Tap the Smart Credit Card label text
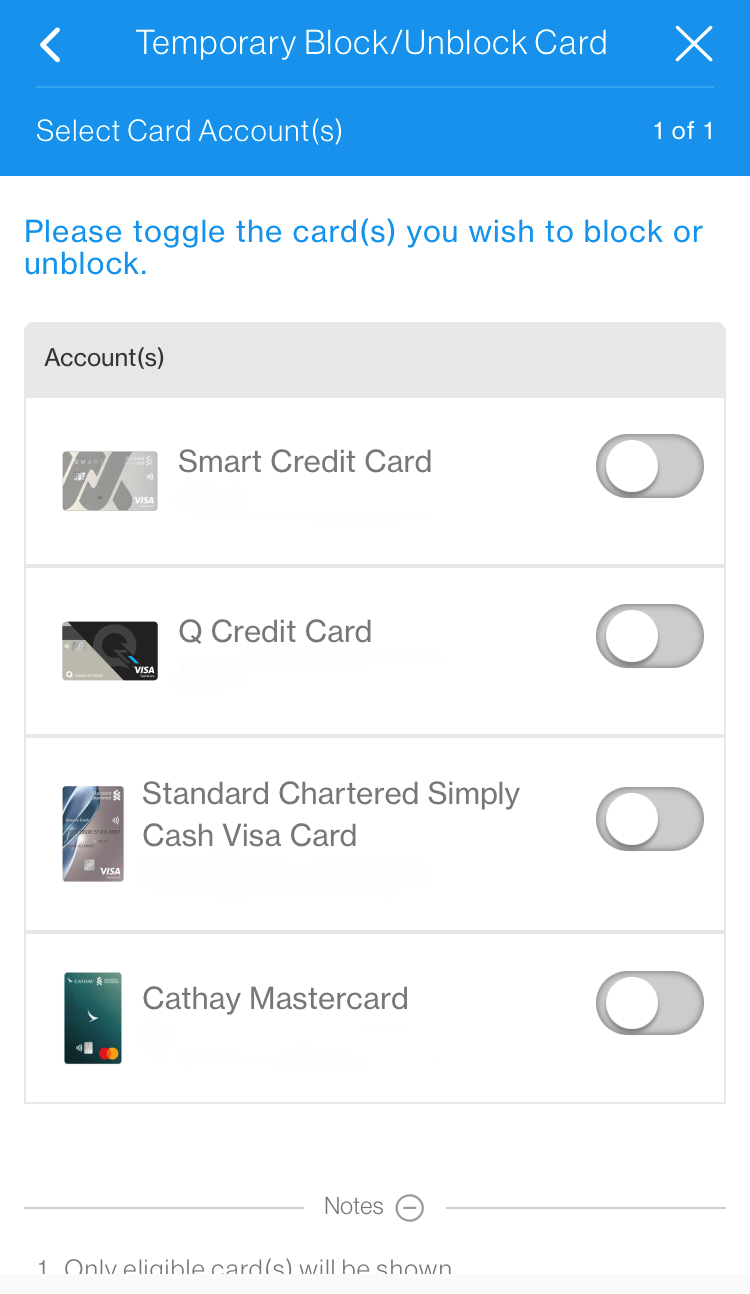 coord(305,462)
